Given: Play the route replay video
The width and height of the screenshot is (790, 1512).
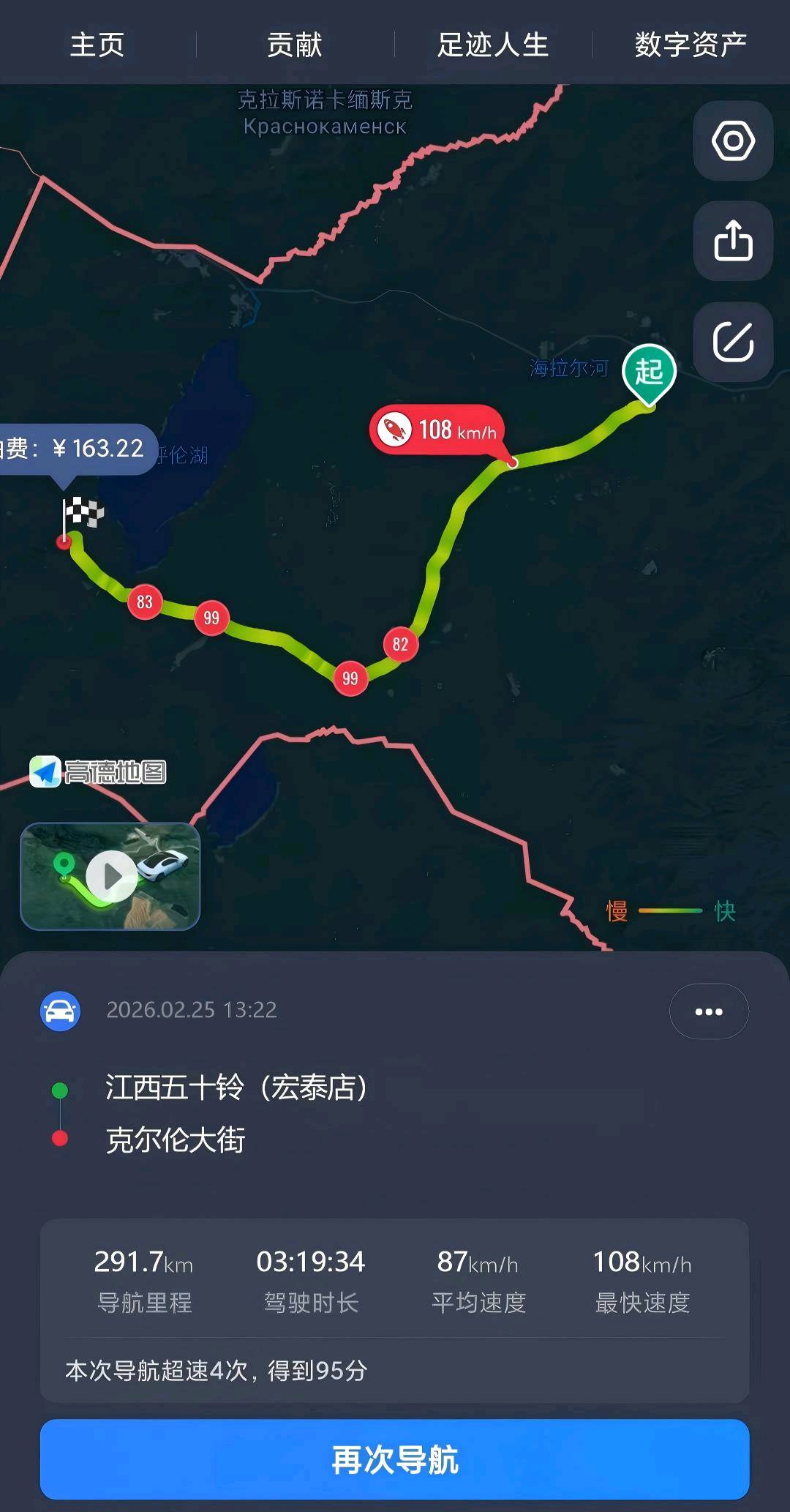Looking at the screenshot, I should [x=110, y=876].
